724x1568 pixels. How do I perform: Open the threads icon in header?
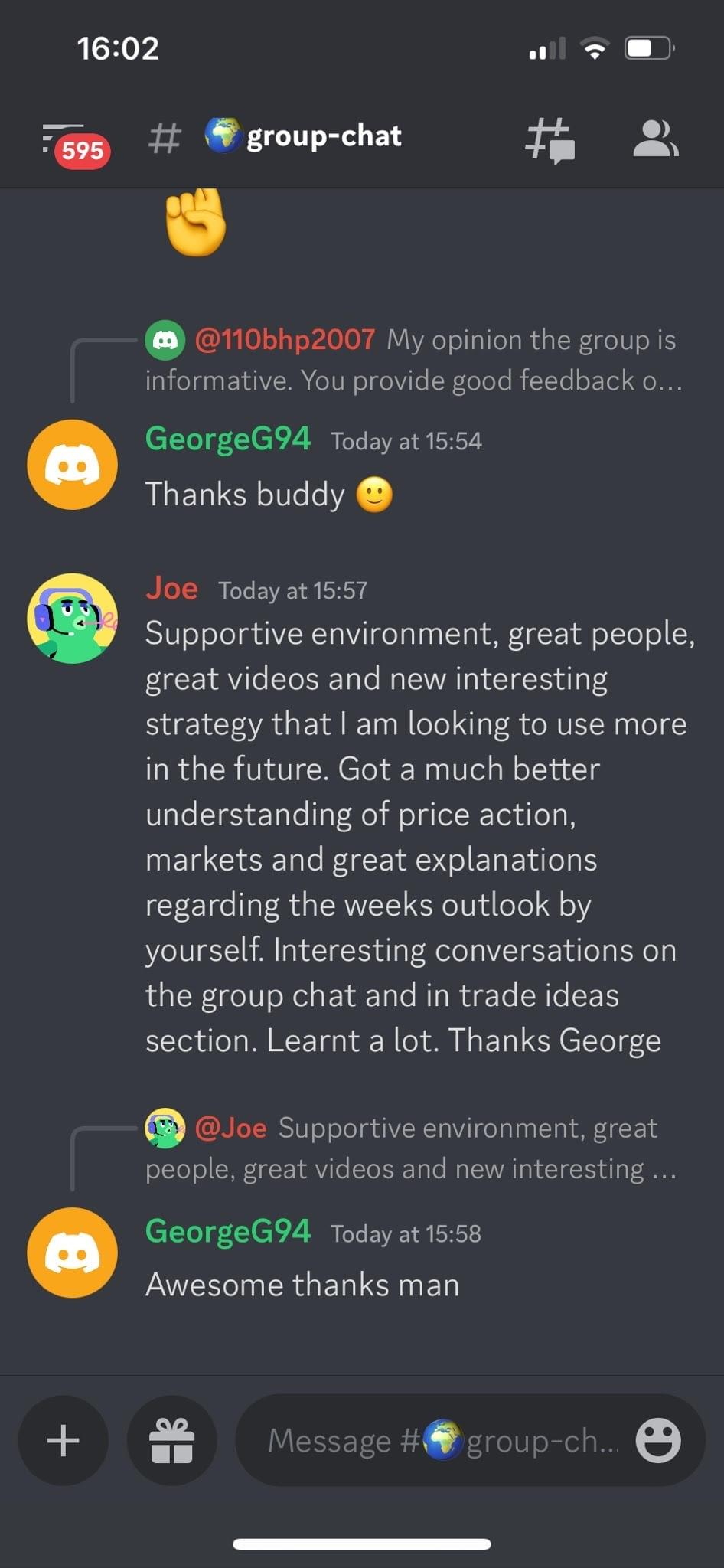point(550,139)
